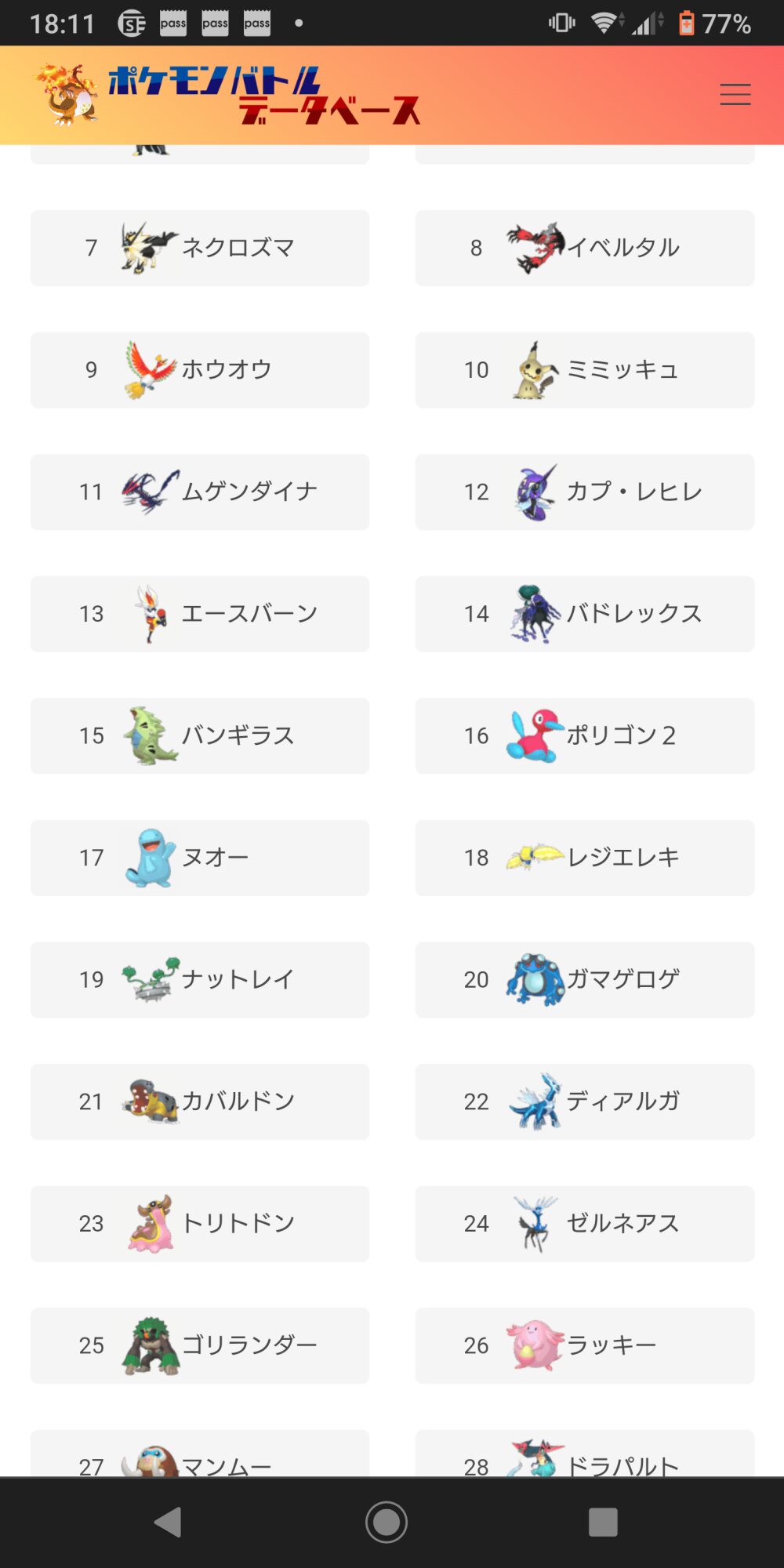
Task: Go back with system back button
Action: click(168, 1522)
